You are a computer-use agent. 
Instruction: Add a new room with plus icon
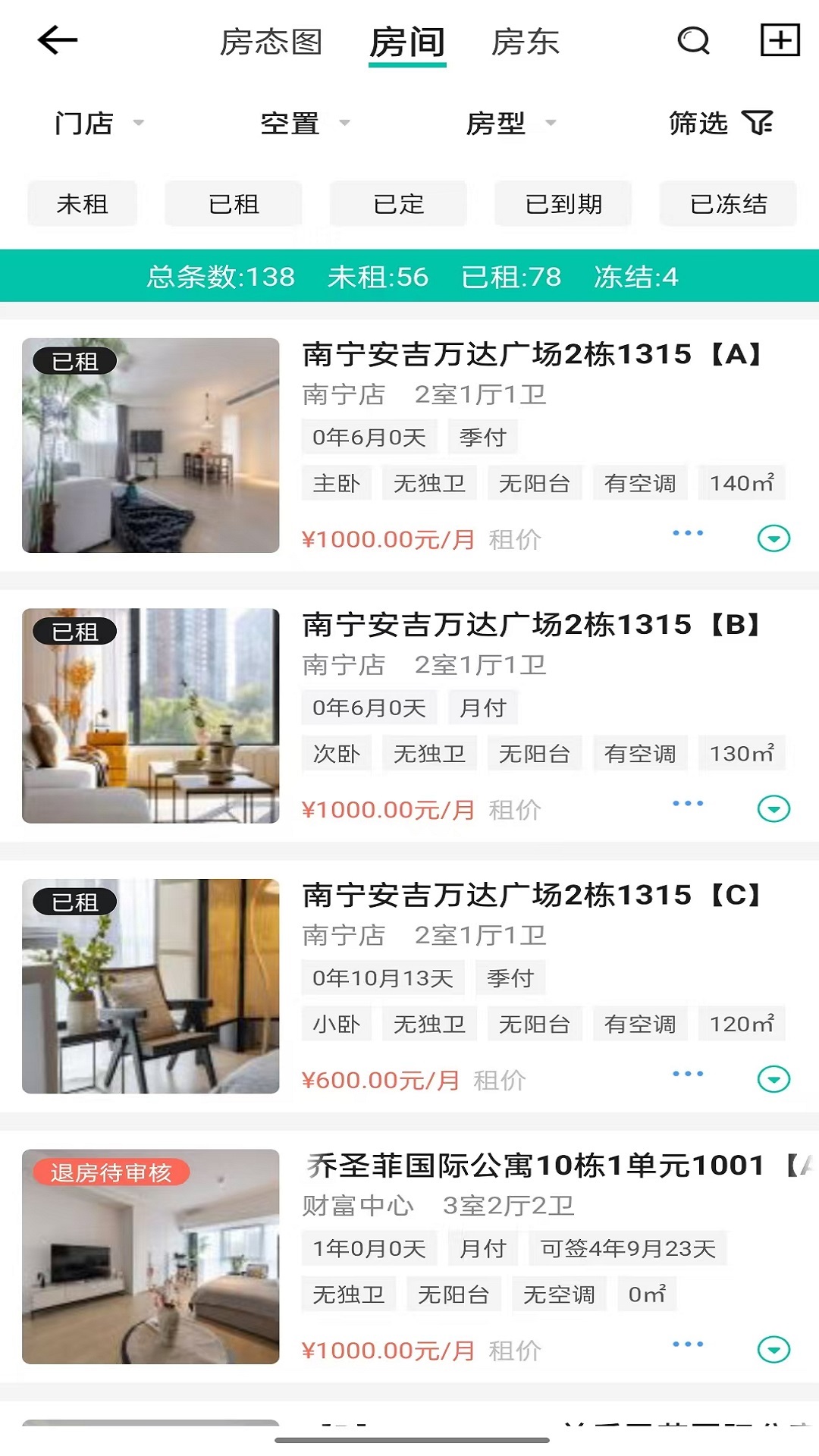point(780,40)
